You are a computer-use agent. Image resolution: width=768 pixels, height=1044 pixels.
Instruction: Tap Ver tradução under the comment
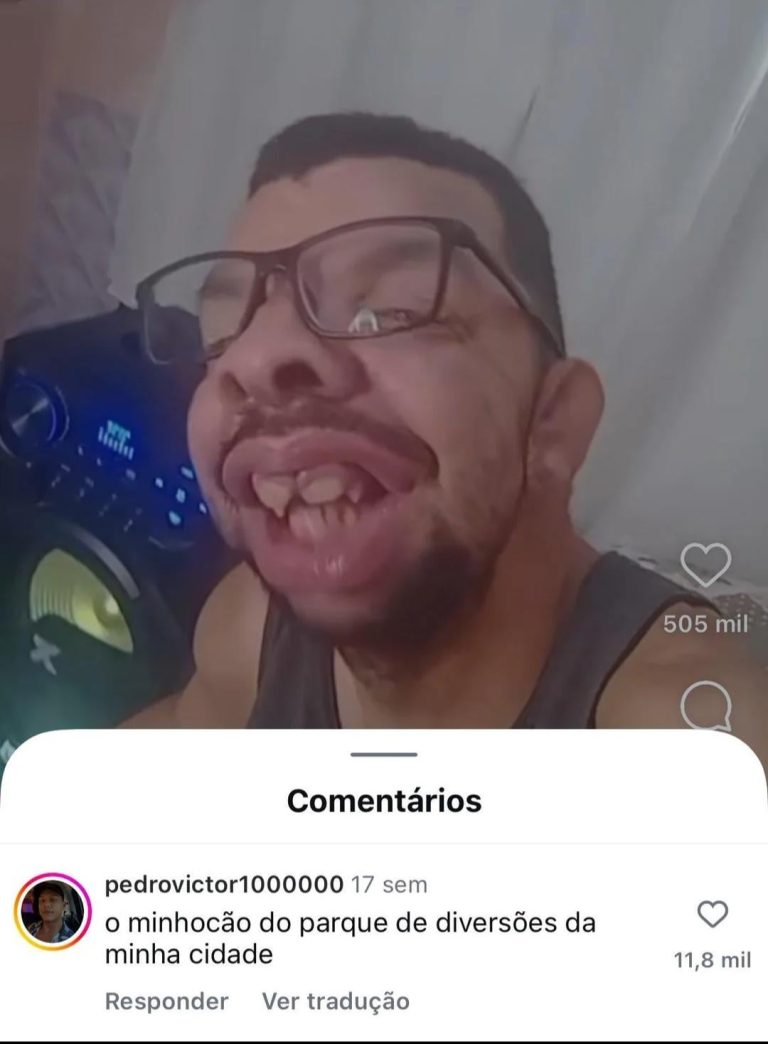336,1001
